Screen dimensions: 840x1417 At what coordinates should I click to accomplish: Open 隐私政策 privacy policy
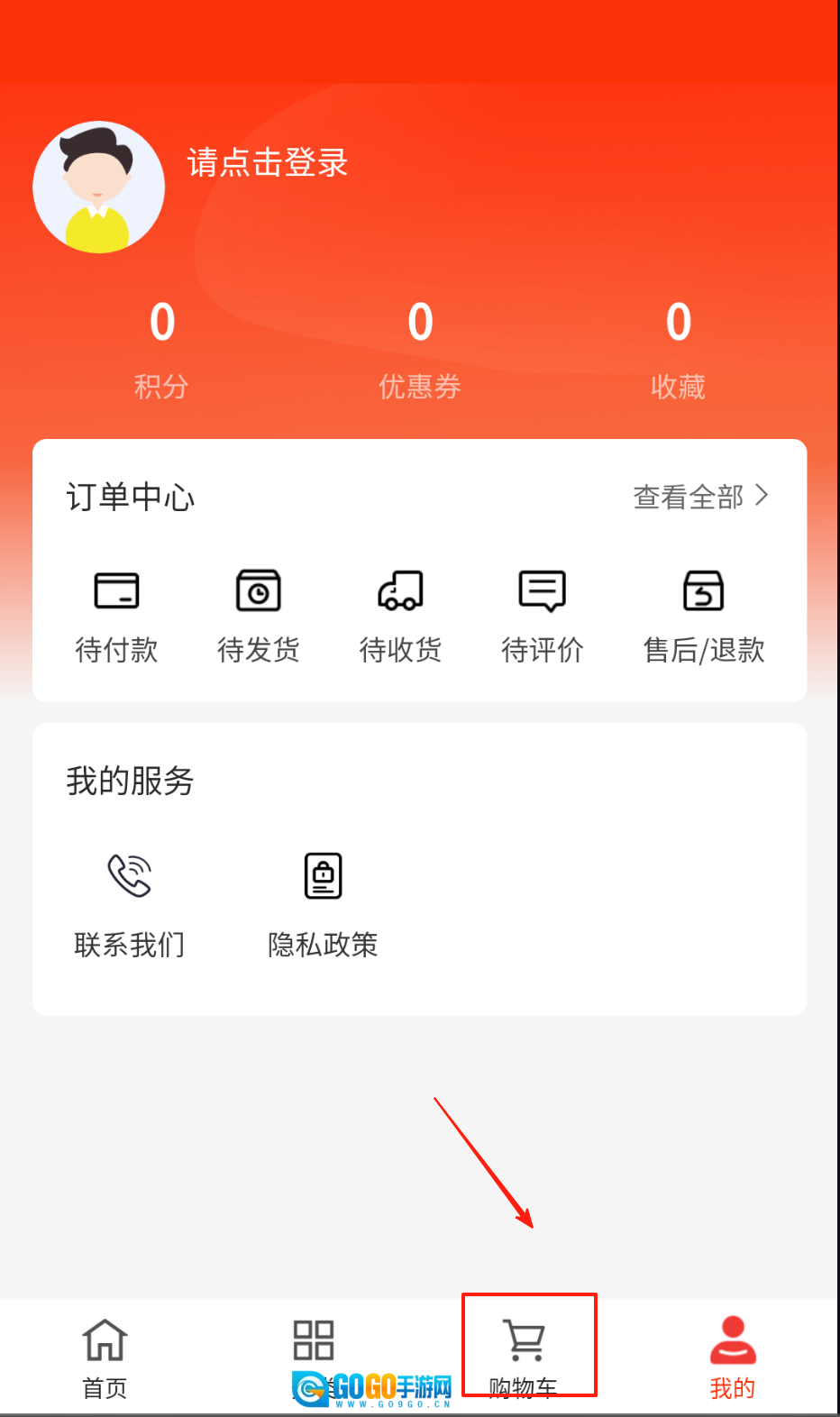[323, 903]
